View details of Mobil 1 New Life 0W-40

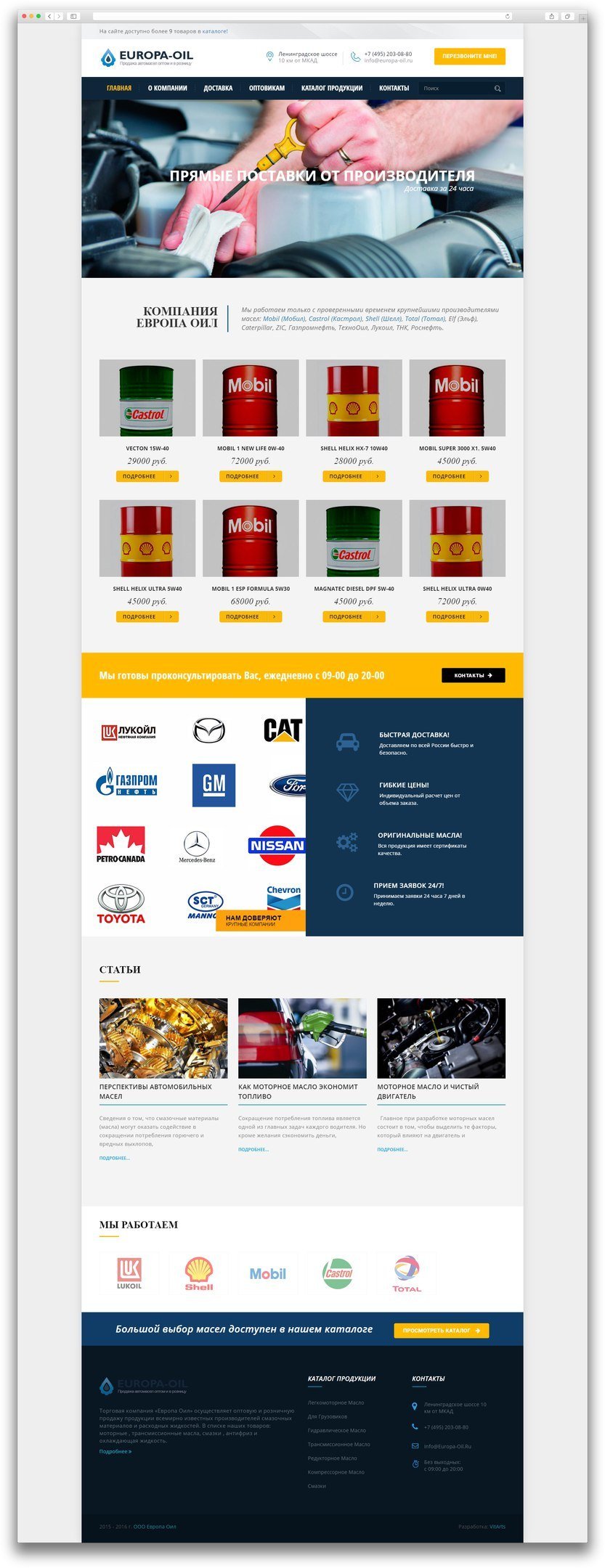(x=251, y=476)
